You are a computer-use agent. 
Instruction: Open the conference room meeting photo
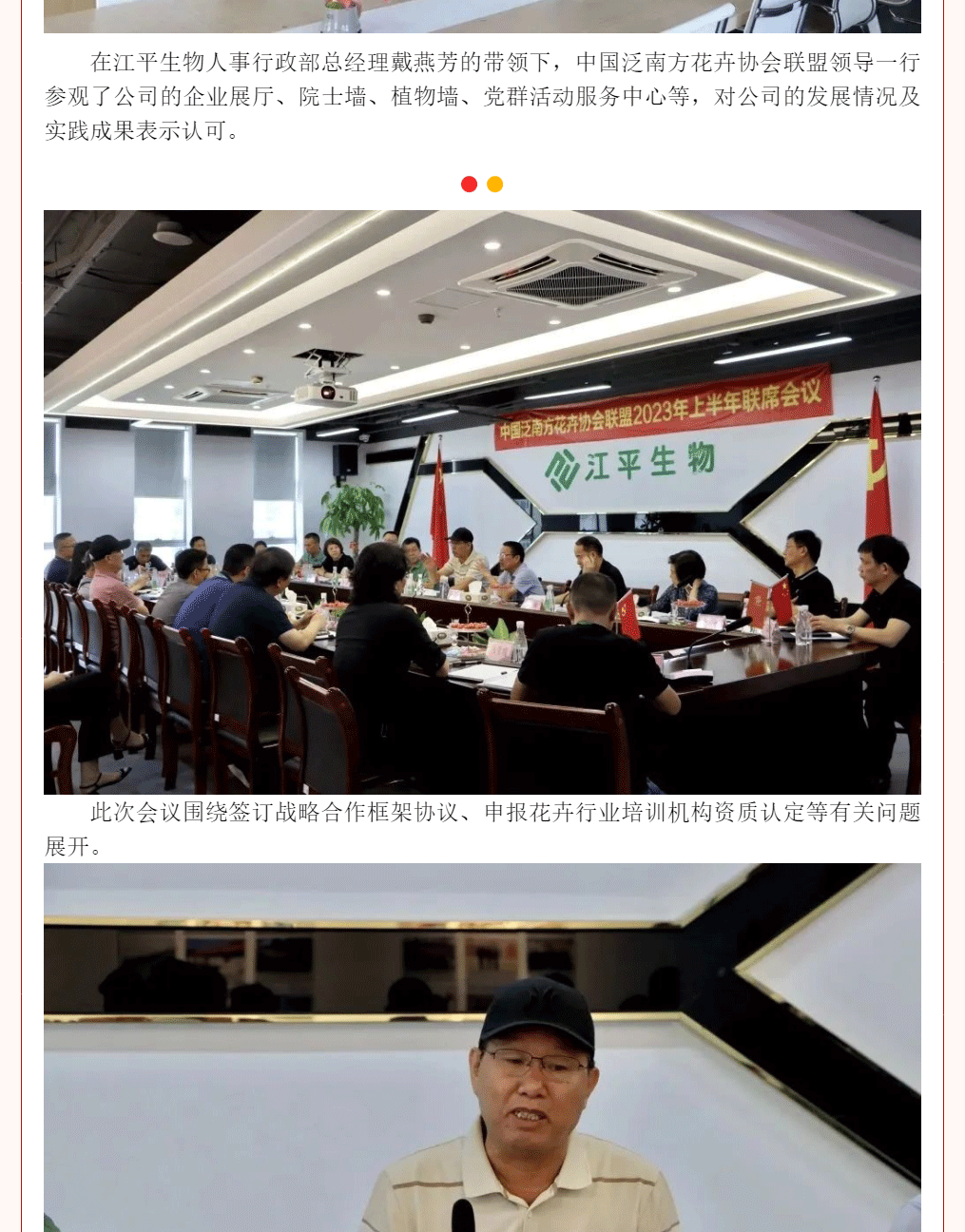pyautogui.click(x=482, y=502)
